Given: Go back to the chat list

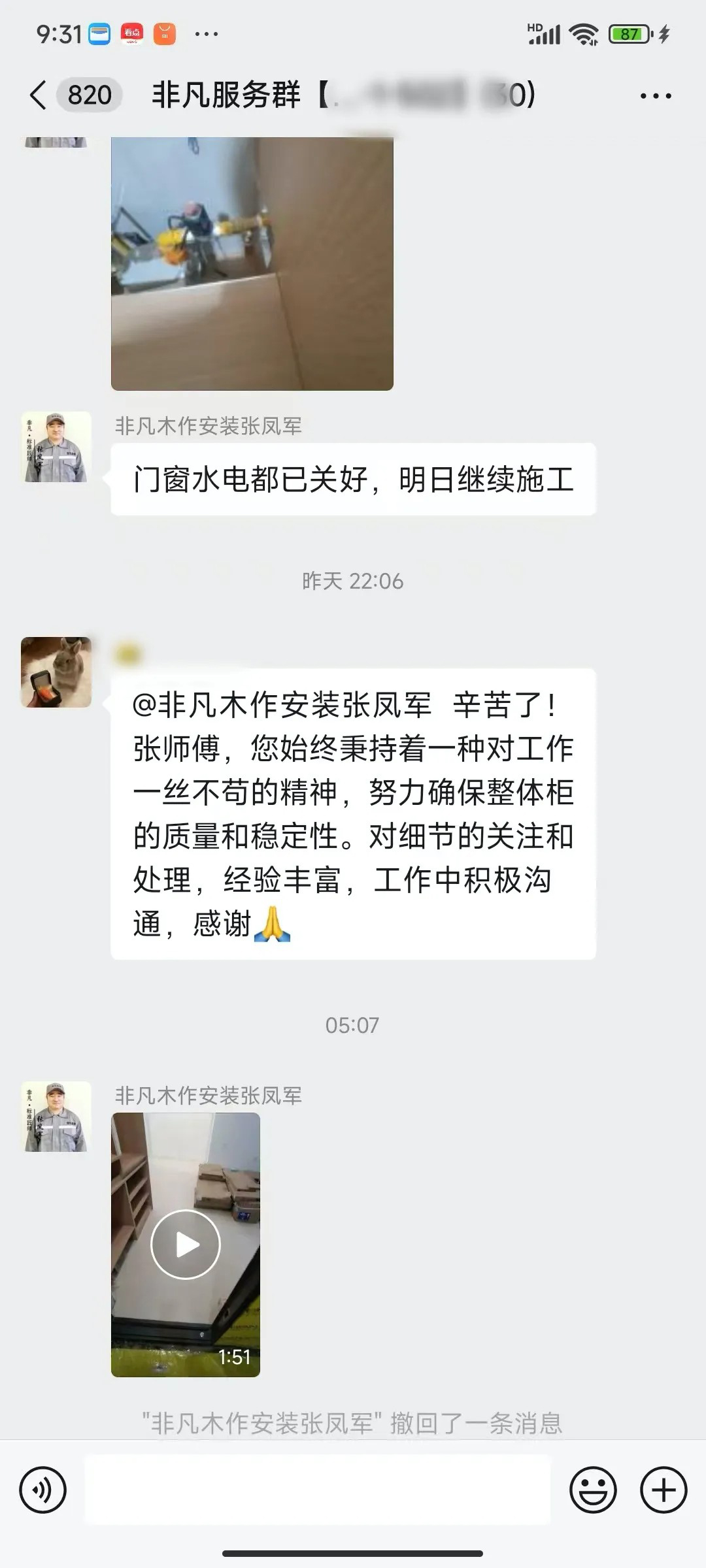Looking at the screenshot, I should click(39, 95).
